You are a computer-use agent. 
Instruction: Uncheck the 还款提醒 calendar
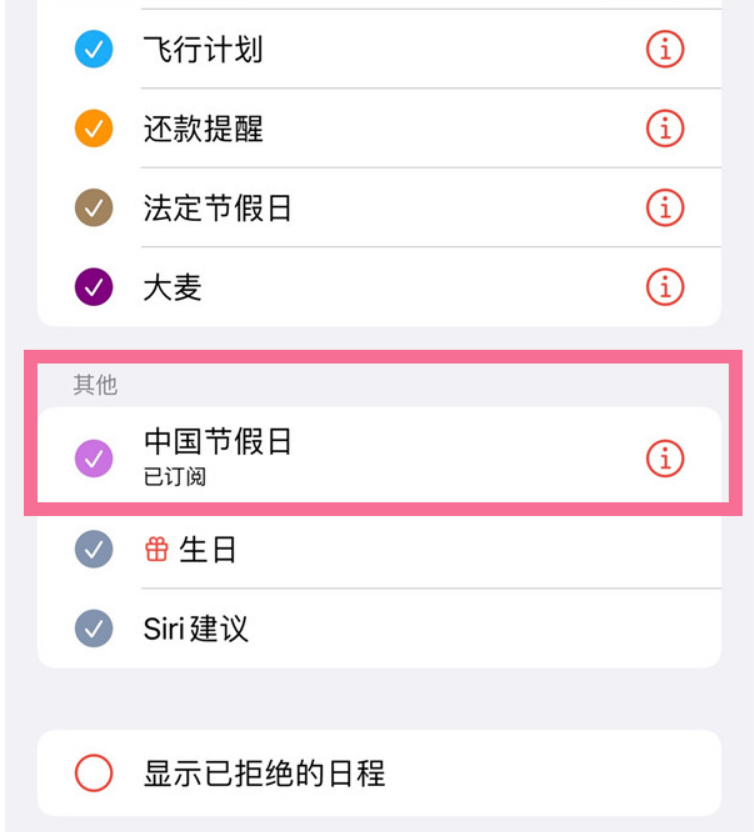[x=94, y=129]
